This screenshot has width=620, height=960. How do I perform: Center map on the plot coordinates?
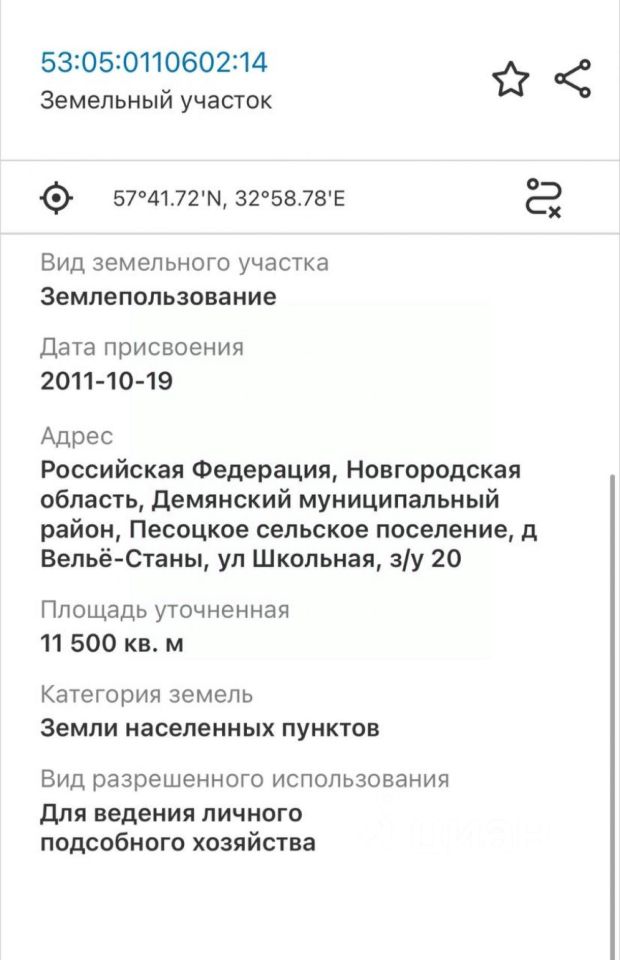pyautogui.click(x=57, y=198)
